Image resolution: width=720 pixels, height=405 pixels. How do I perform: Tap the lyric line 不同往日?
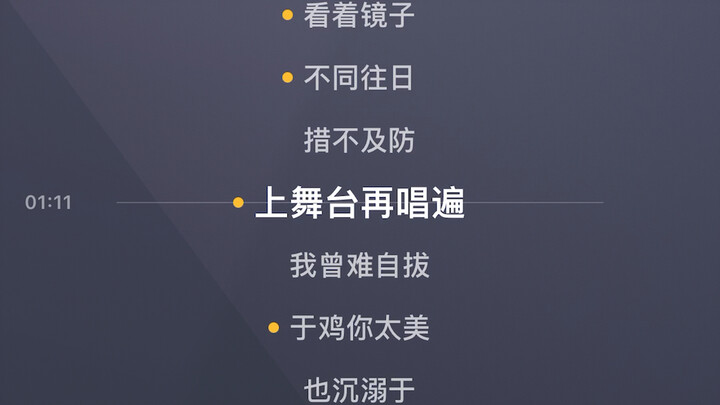(x=359, y=78)
